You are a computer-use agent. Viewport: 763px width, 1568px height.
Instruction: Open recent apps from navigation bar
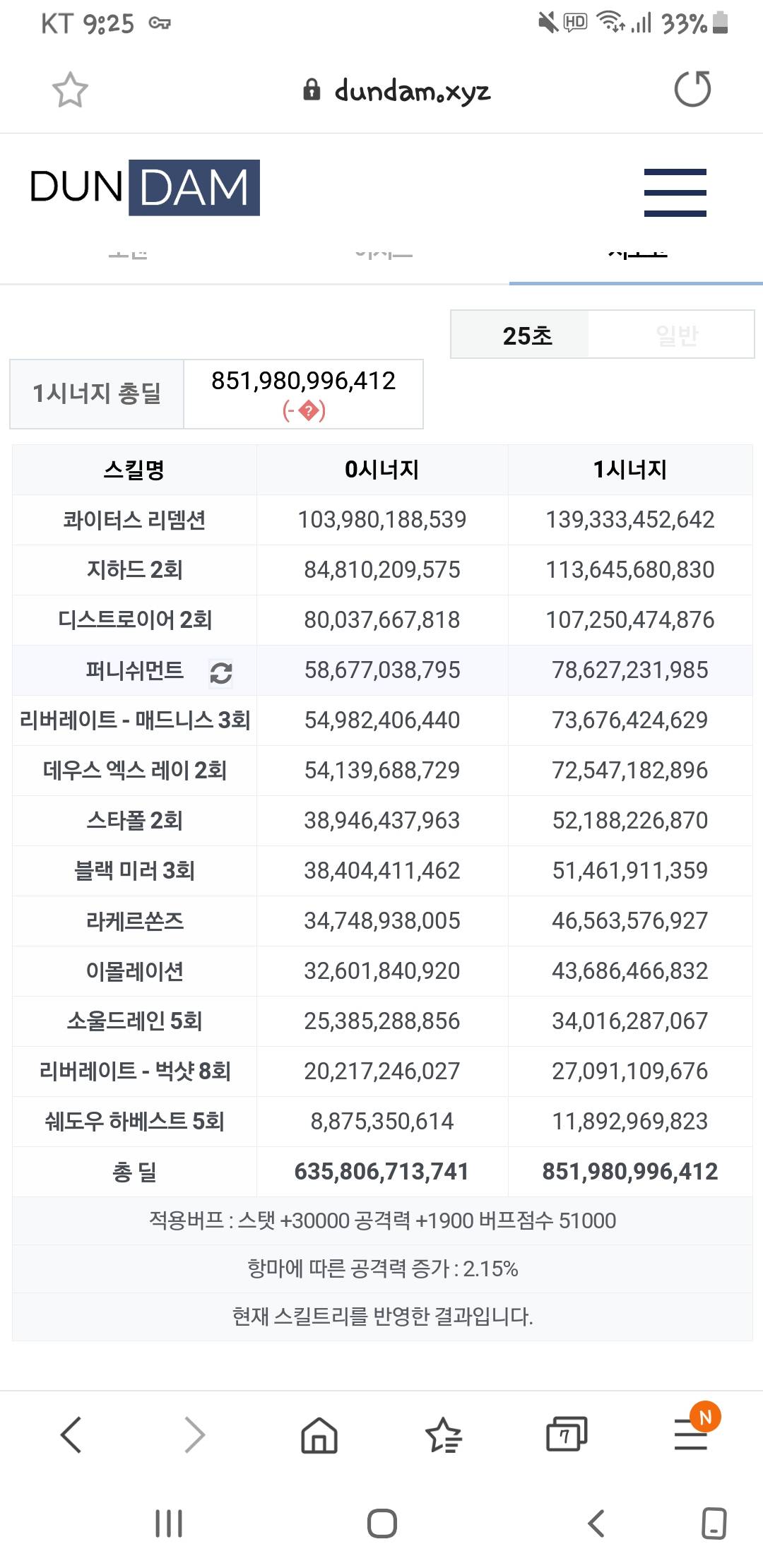pyautogui.click(x=169, y=1523)
